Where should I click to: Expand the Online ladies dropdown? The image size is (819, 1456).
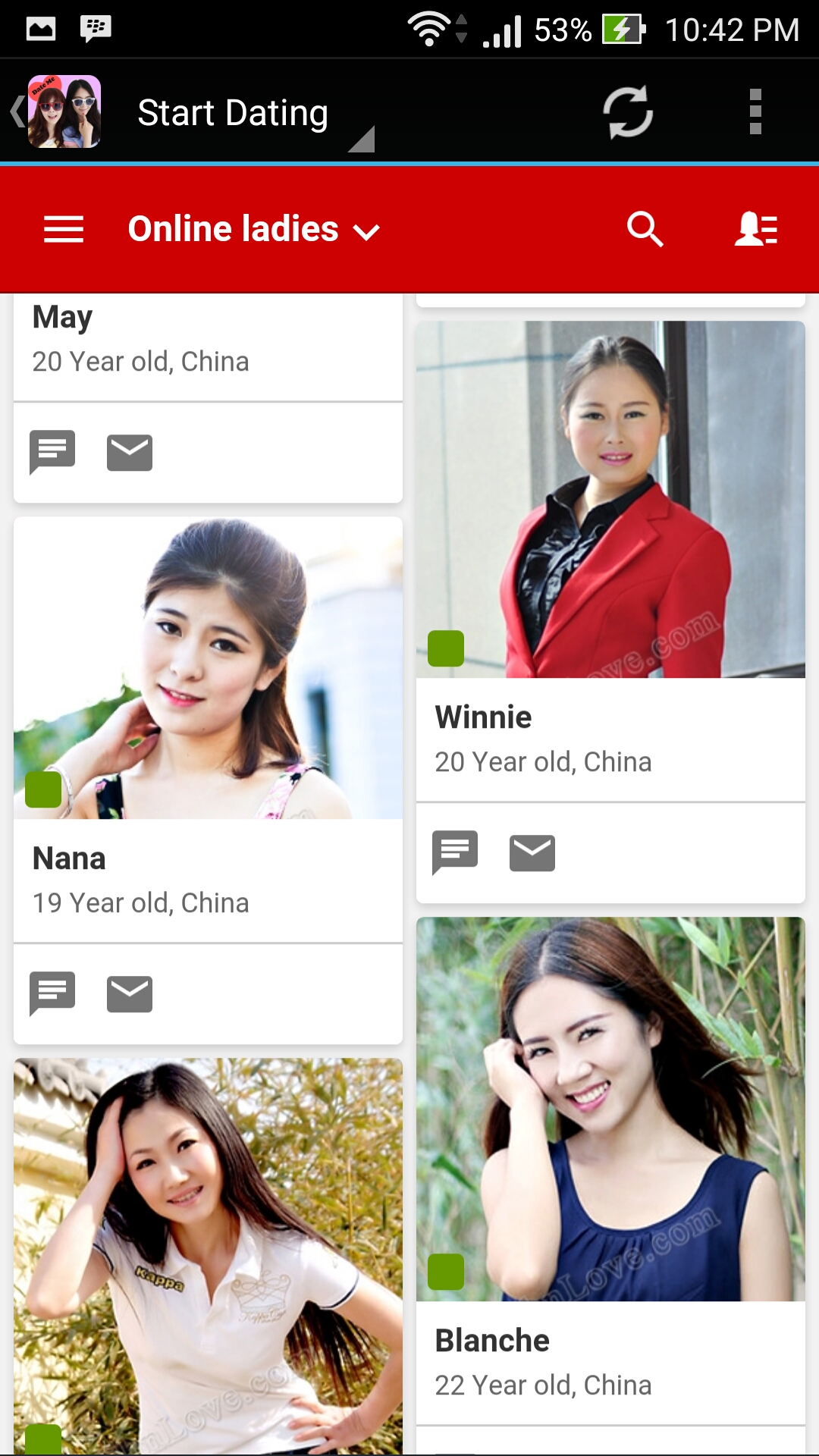pos(253,229)
